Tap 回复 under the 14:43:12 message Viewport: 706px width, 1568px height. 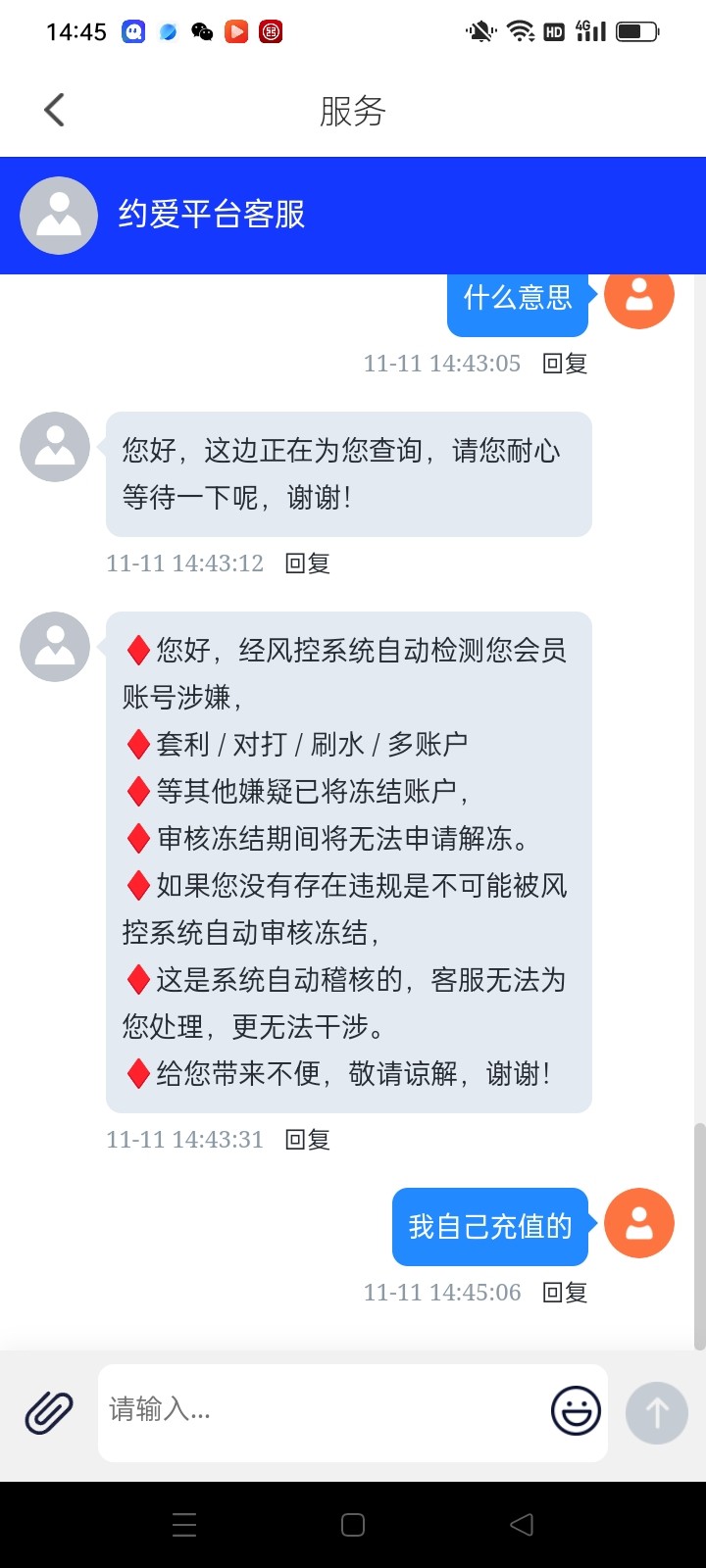tap(307, 563)
